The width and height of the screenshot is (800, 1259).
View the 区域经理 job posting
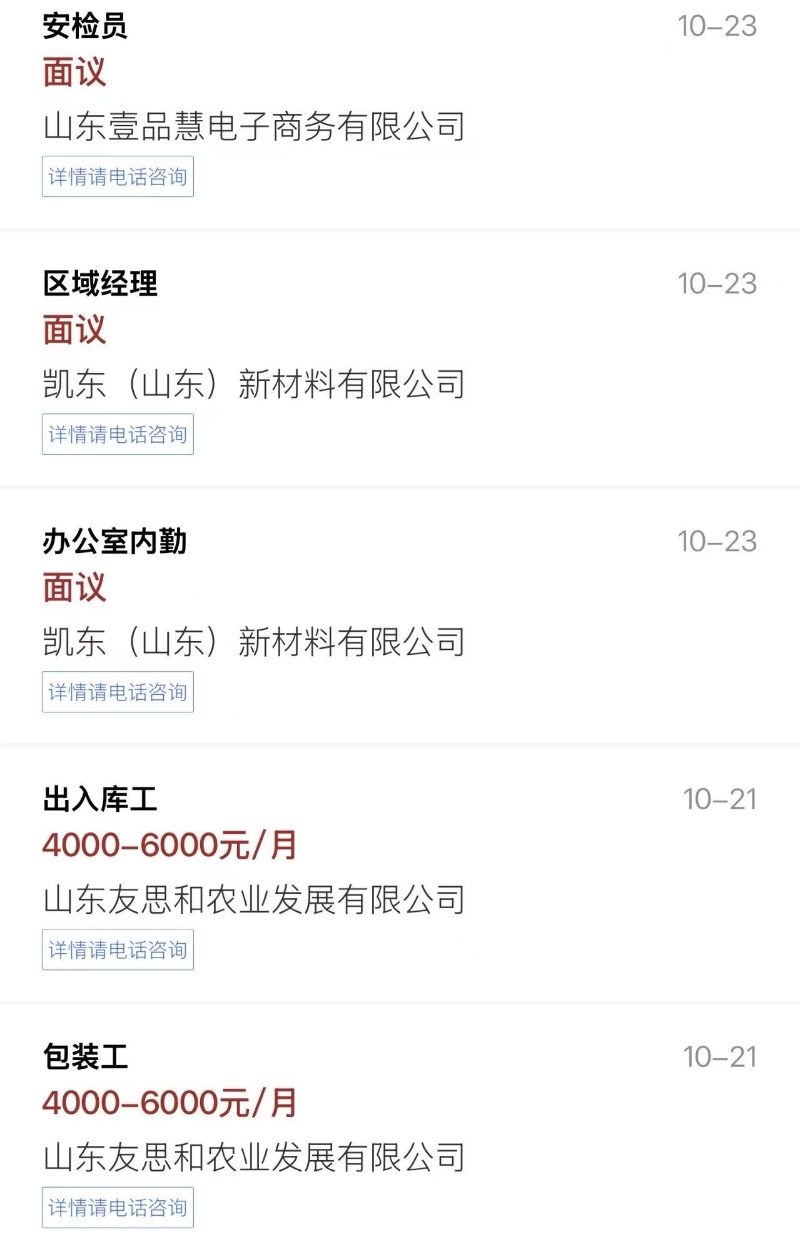coord(100,284)
